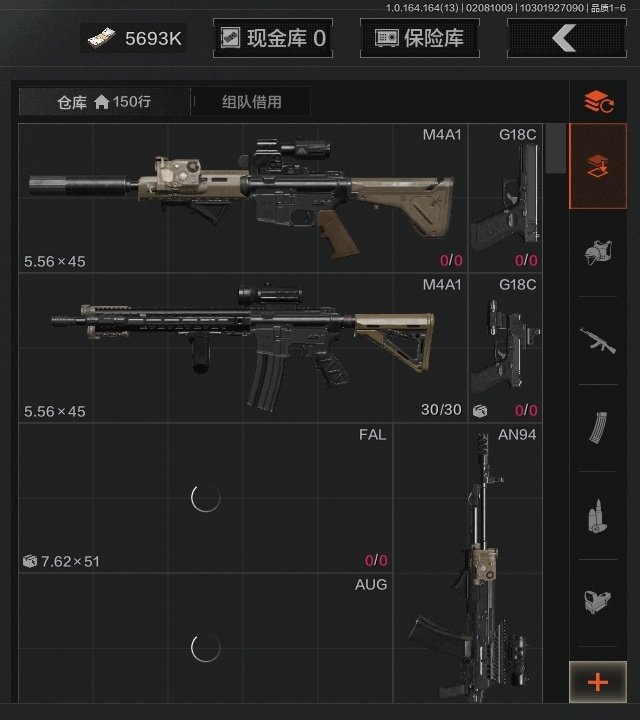The image size is (640, 720).
Task: Select the highlighted storage category icon
Action: pos(598,166)
